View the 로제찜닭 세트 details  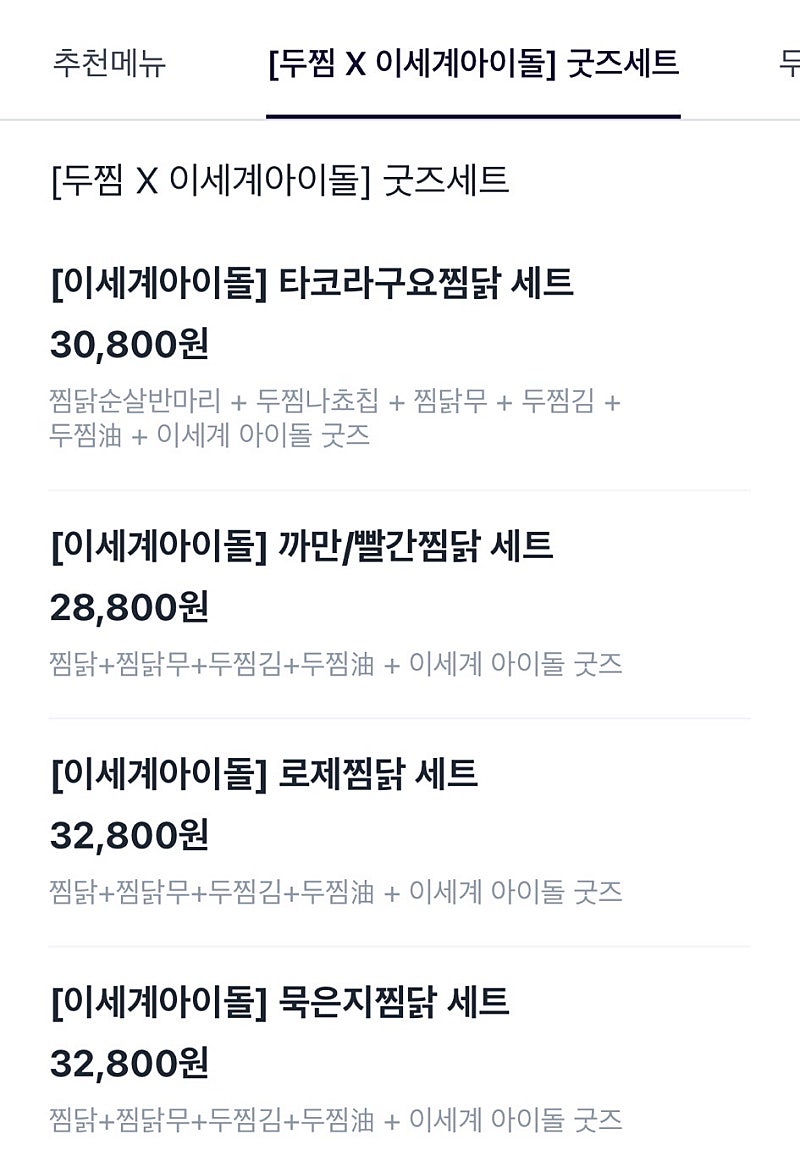[x=264, y=774]
